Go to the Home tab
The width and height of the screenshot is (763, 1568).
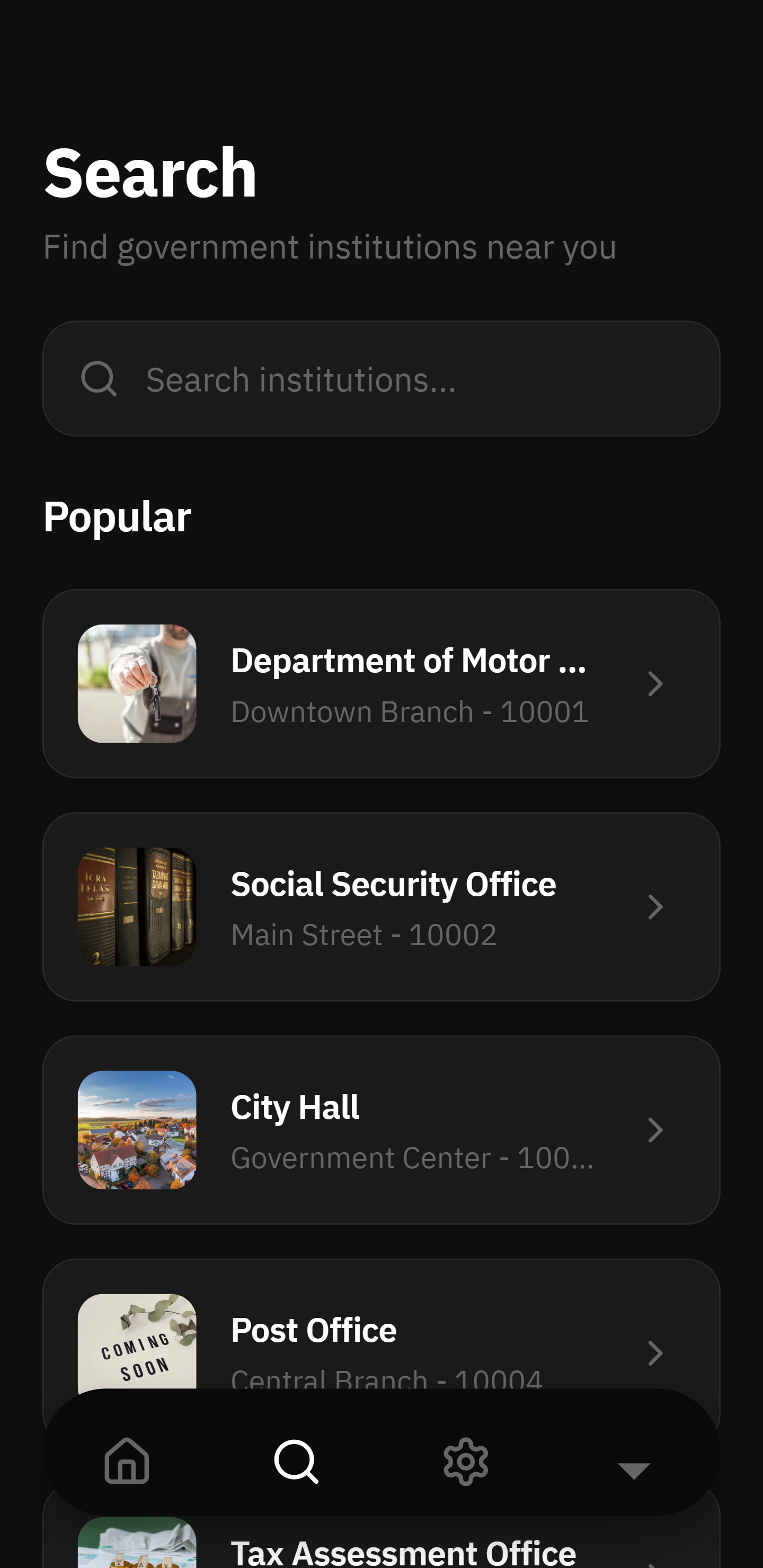pos(127,1461)
